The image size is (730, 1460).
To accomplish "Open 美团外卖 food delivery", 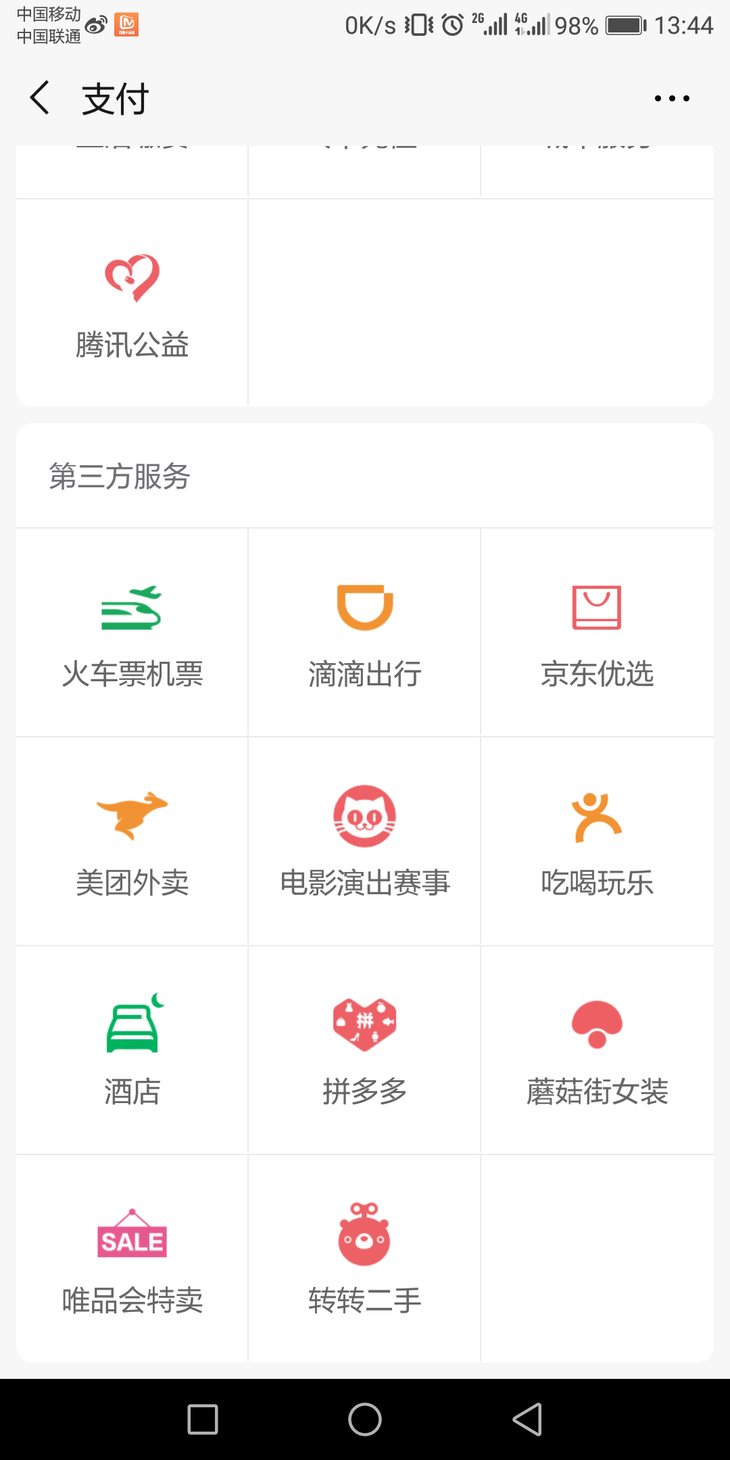I will 132,841.
